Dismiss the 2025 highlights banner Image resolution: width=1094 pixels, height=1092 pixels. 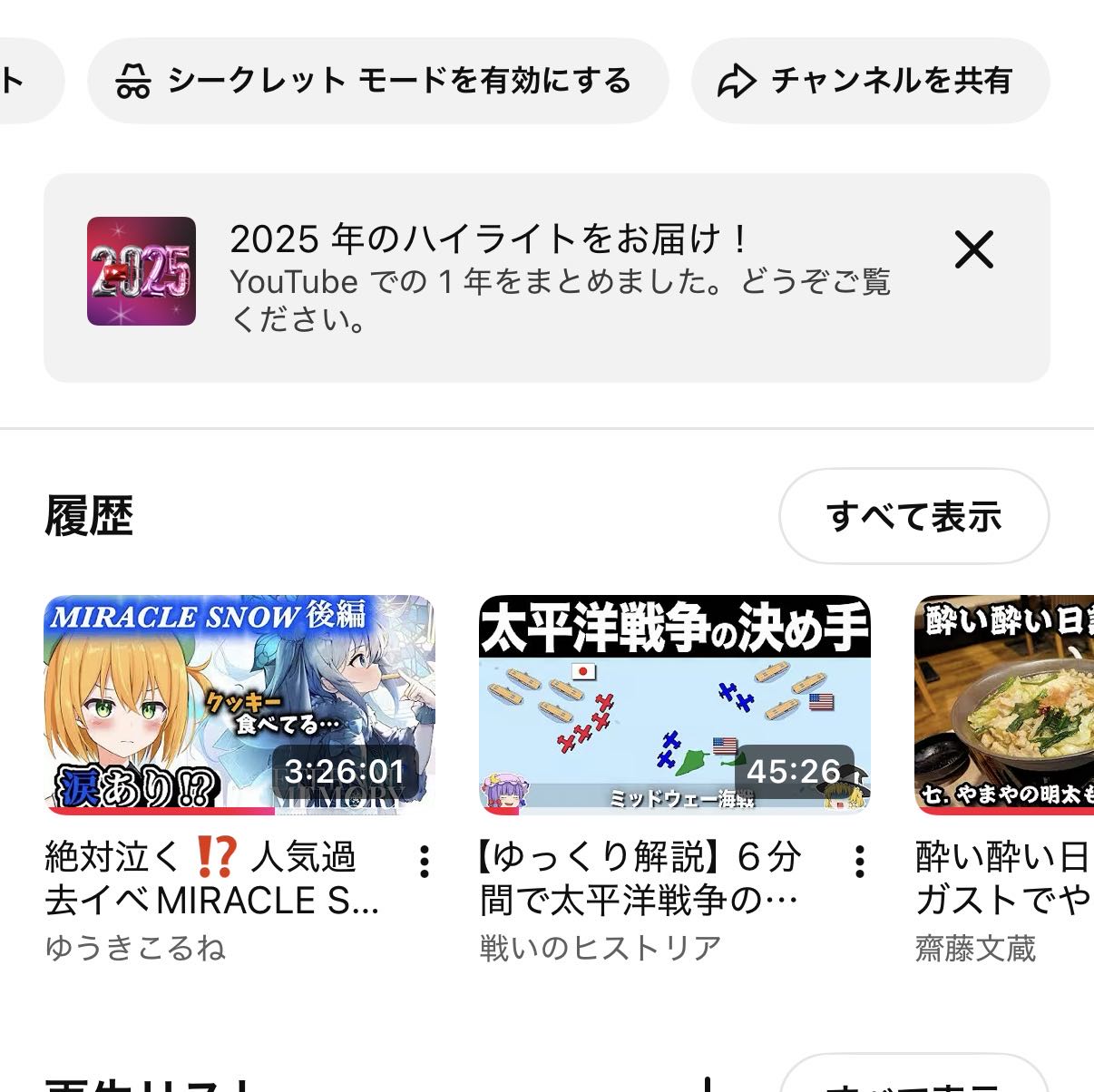(x=973, y=249)
